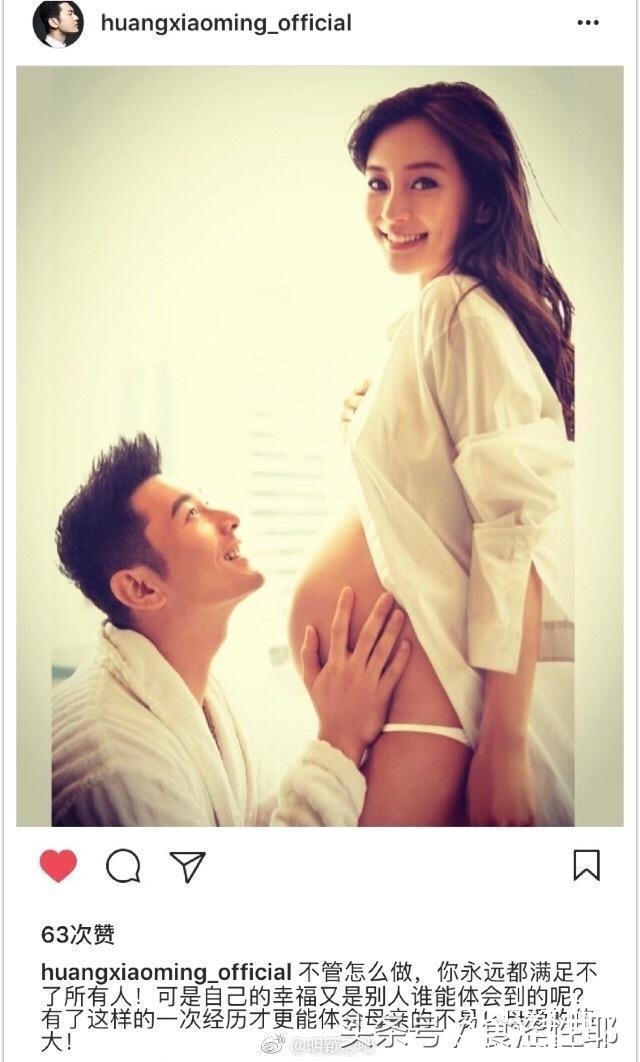640x1062 pixels.
Task: Bookmark this post to saved
Action: [x=587, y=865]
